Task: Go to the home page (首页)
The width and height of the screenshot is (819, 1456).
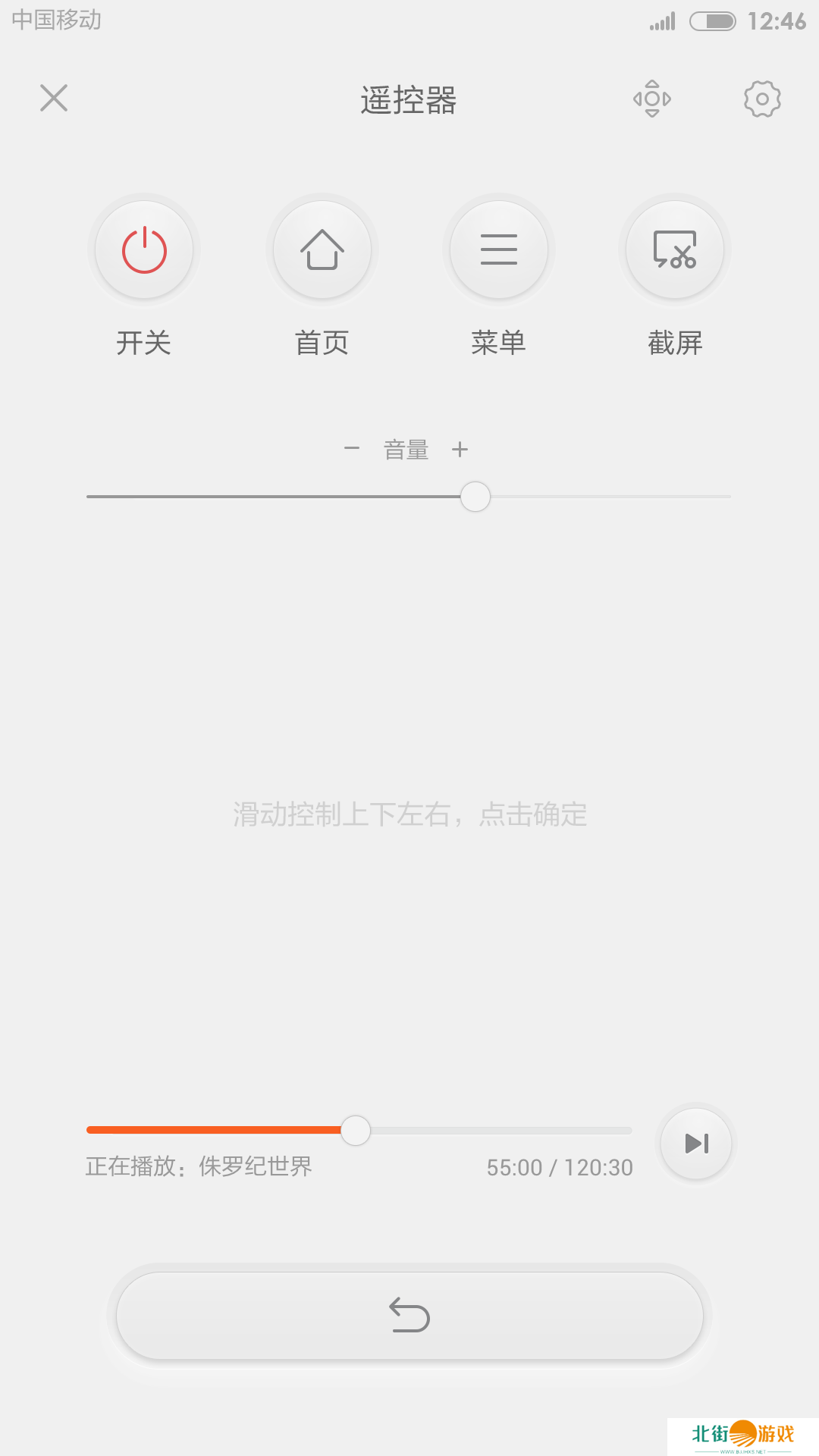Action: click(x=322, y=249)
